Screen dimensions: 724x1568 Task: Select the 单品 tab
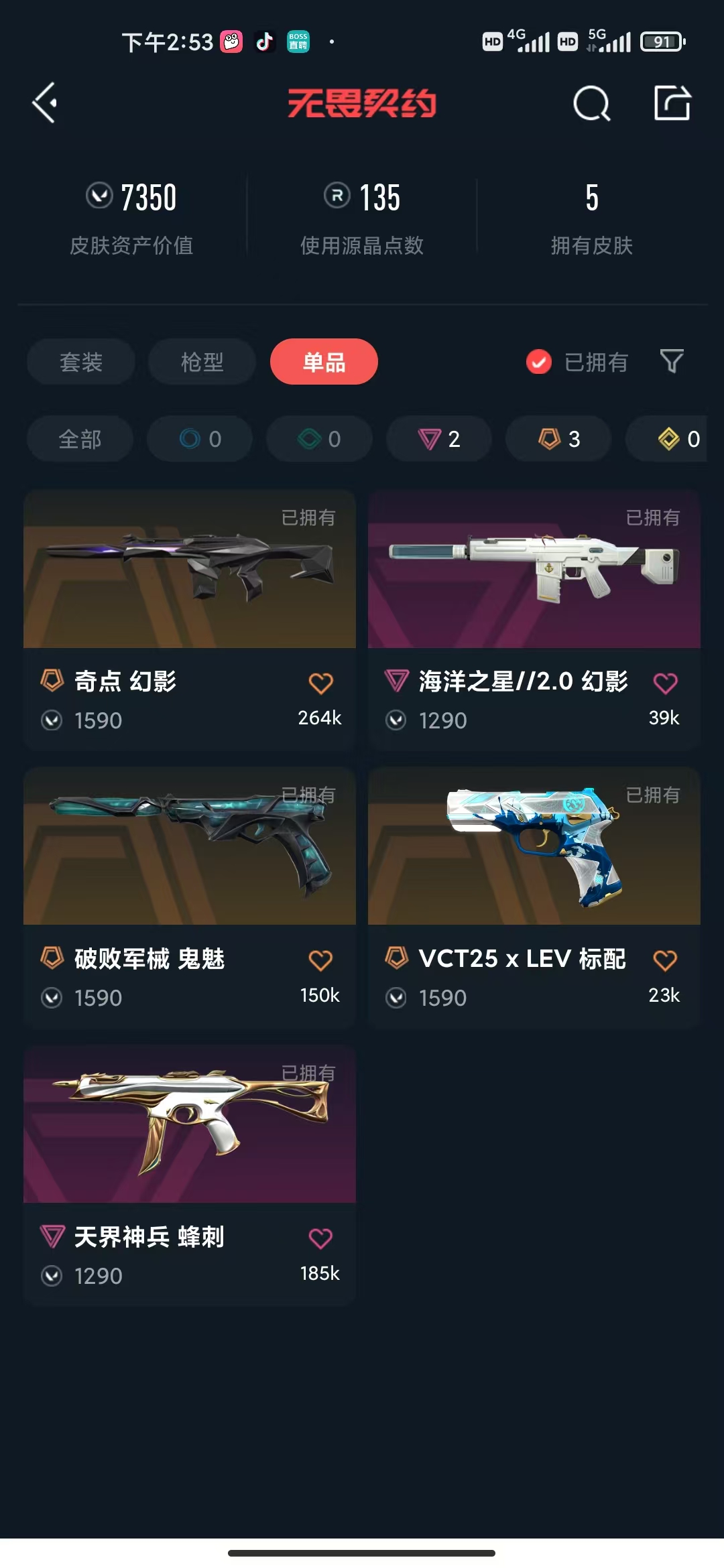[324, 362]
